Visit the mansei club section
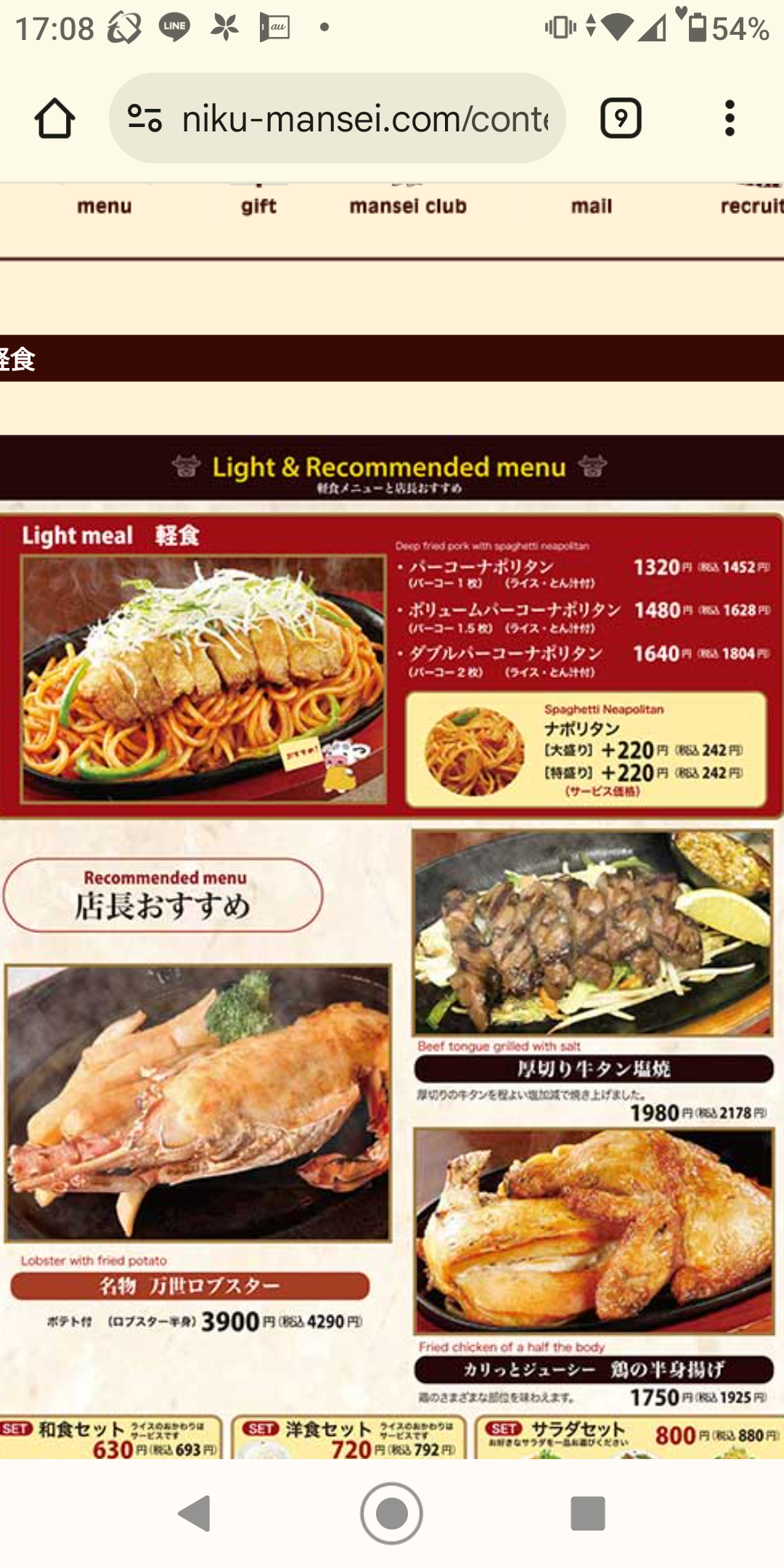784x1568 pixels. (408, 206)
